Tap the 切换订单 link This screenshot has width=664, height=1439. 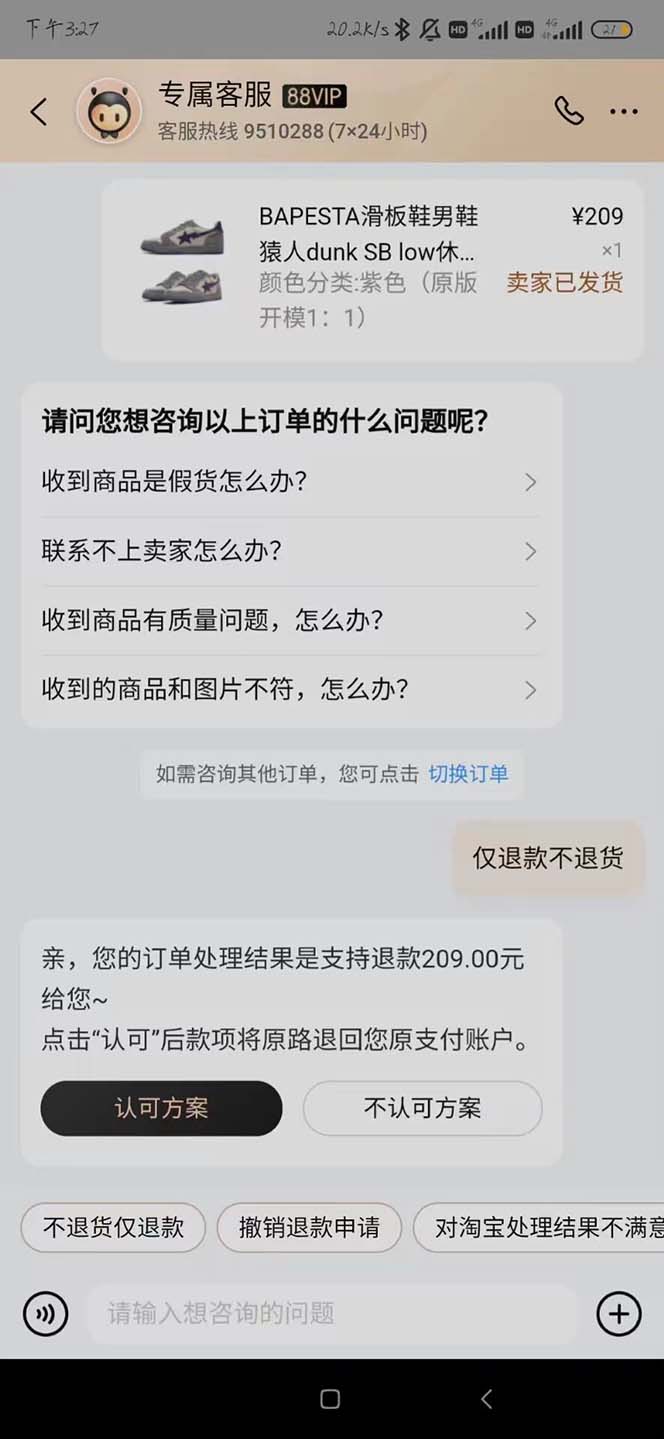click(x=468, y=773)
